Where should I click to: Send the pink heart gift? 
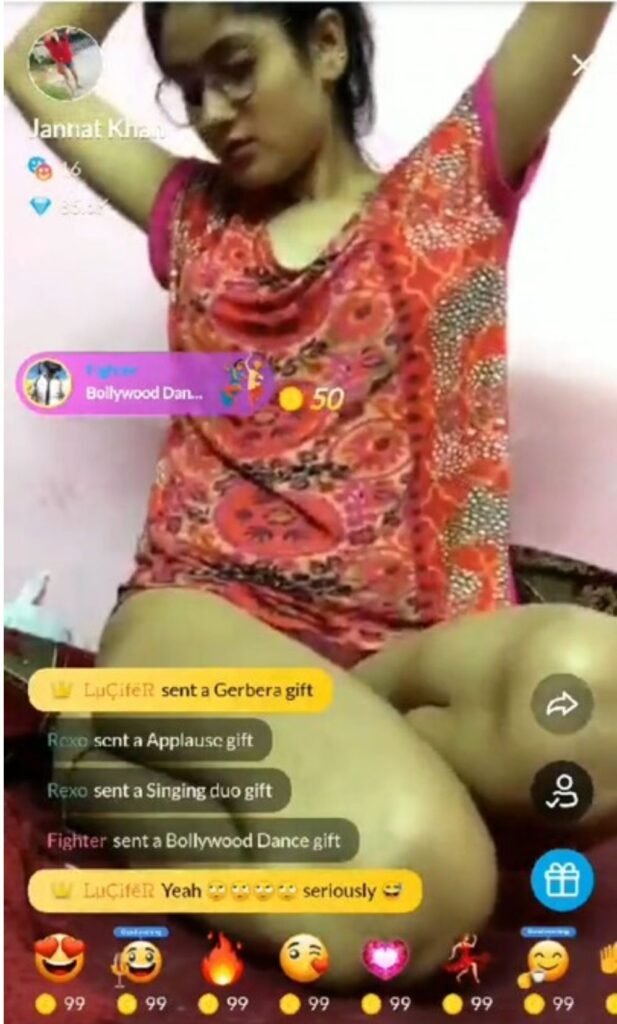point(385,959)
